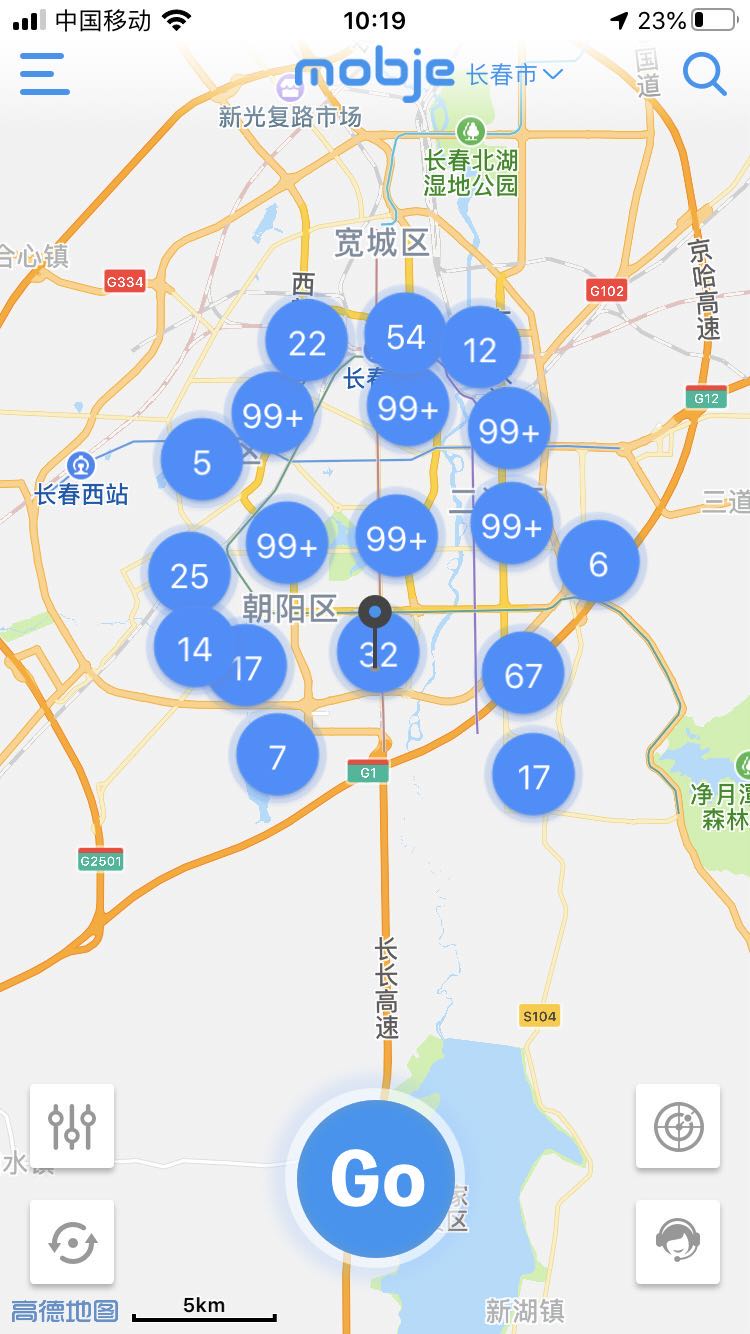Tap the big Go button

coord(376,1180)
